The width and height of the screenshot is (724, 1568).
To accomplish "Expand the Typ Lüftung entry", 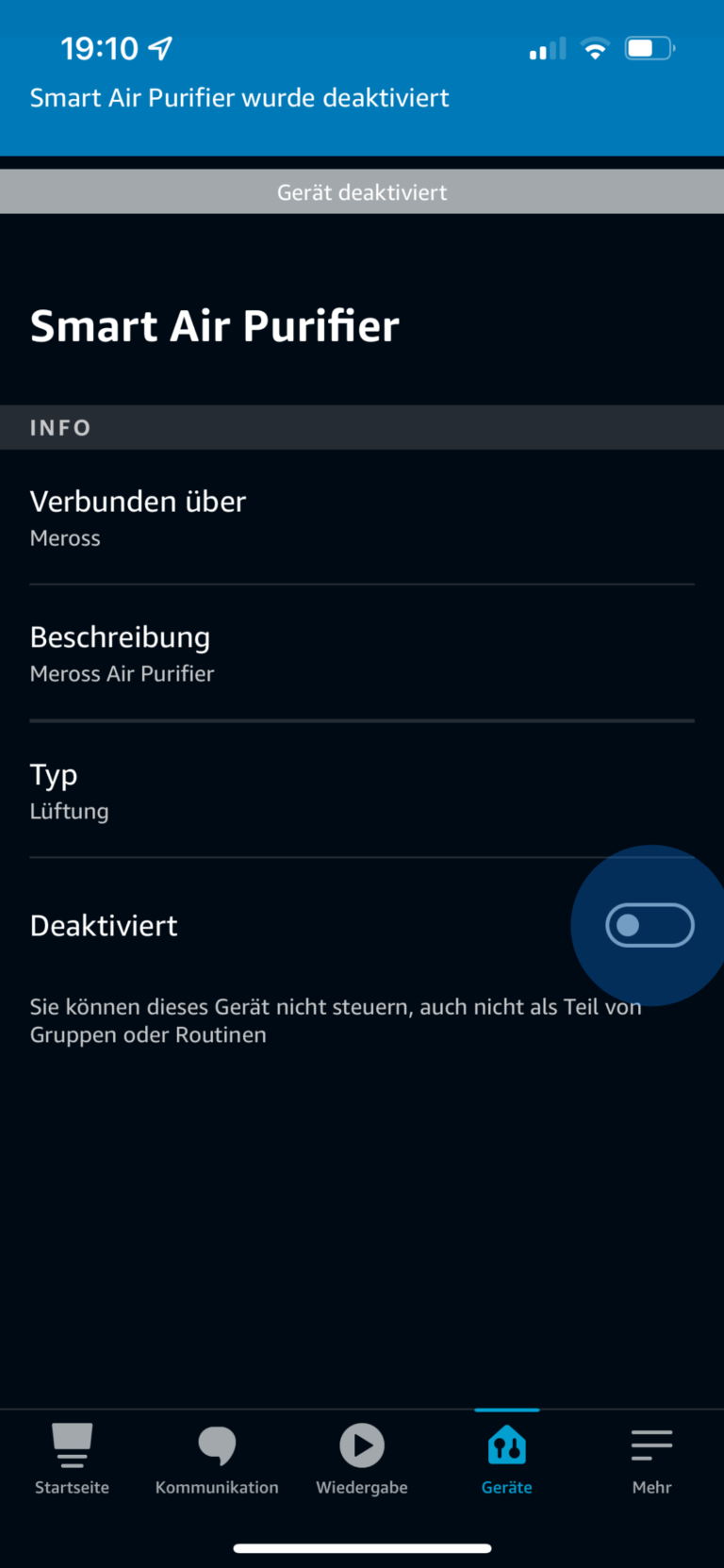I will 362,790.
